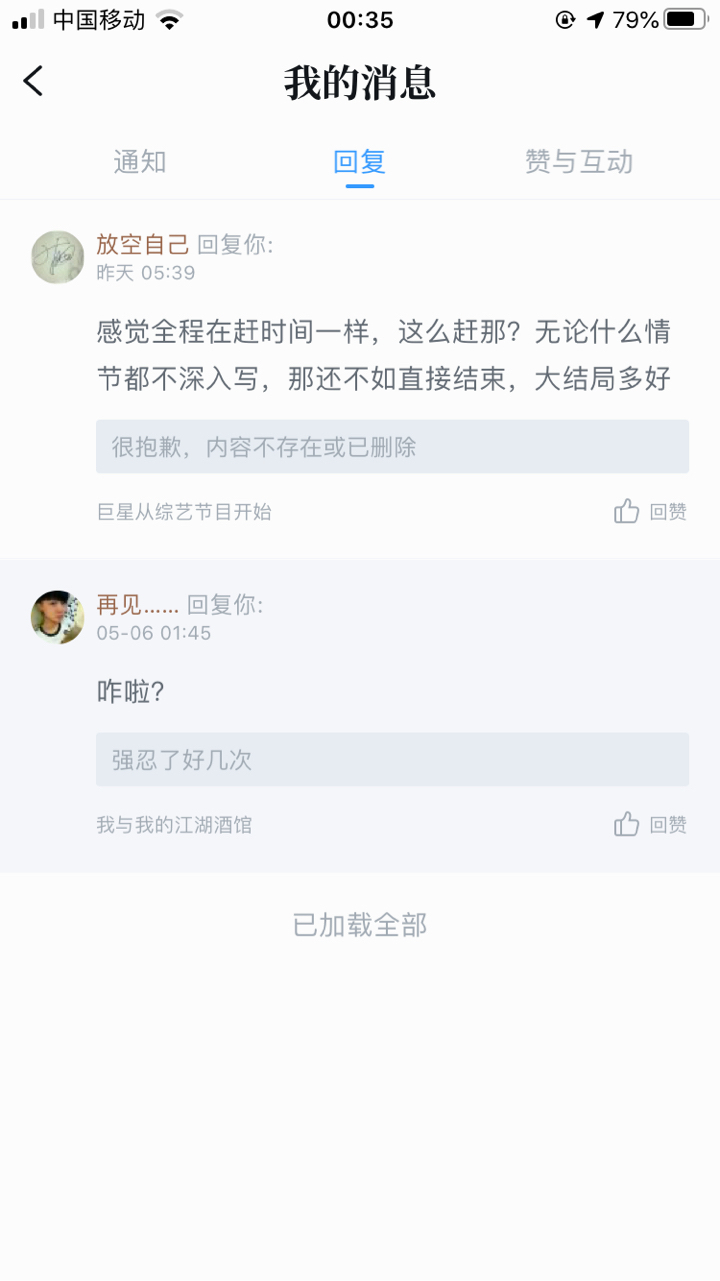Screen dimensions: 720x1281
Task: Open the deleted-content quote box 很抱歉,内容不存在或已删除
Action: 392,447
